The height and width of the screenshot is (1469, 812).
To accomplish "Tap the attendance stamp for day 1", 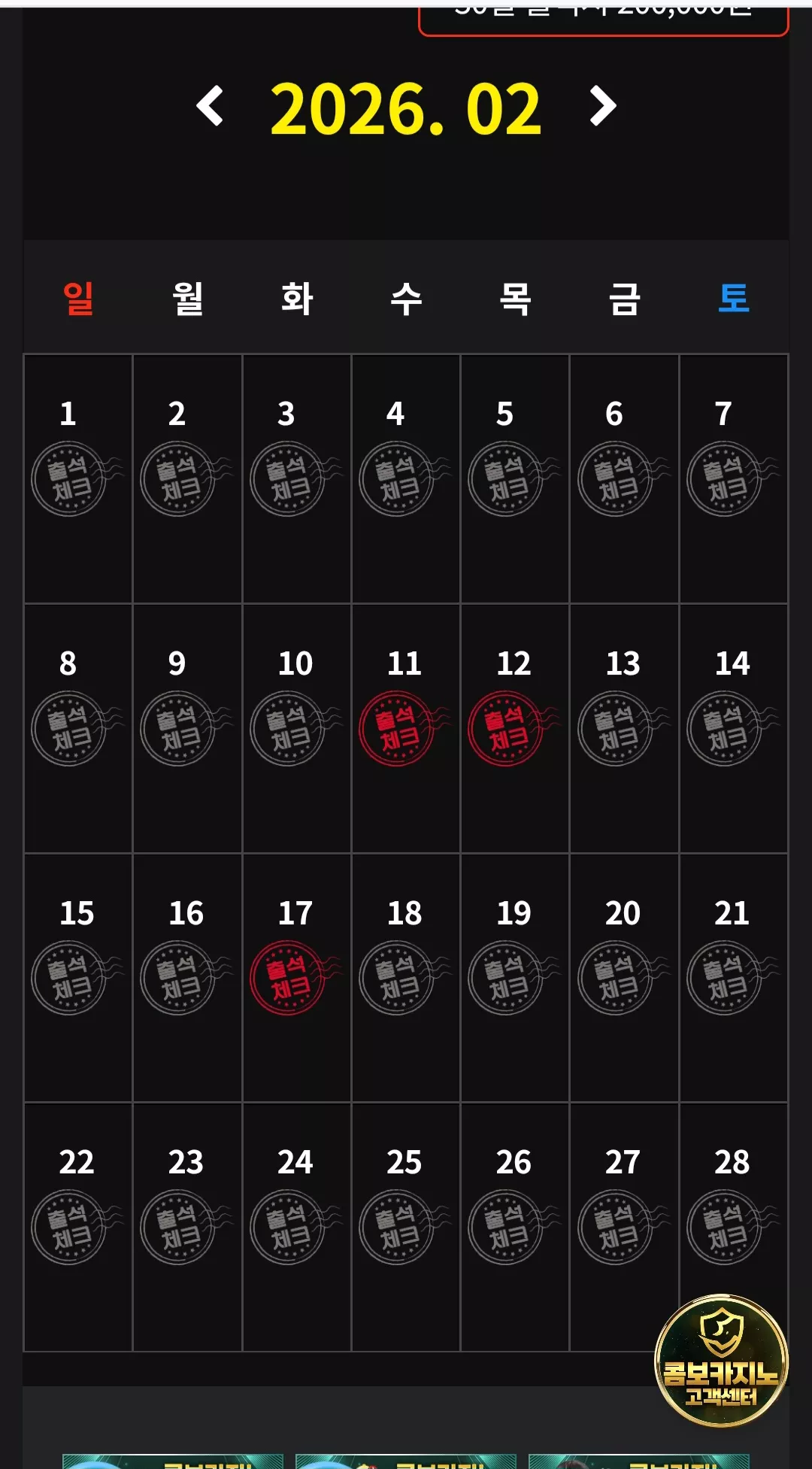I will click(77, 478).
